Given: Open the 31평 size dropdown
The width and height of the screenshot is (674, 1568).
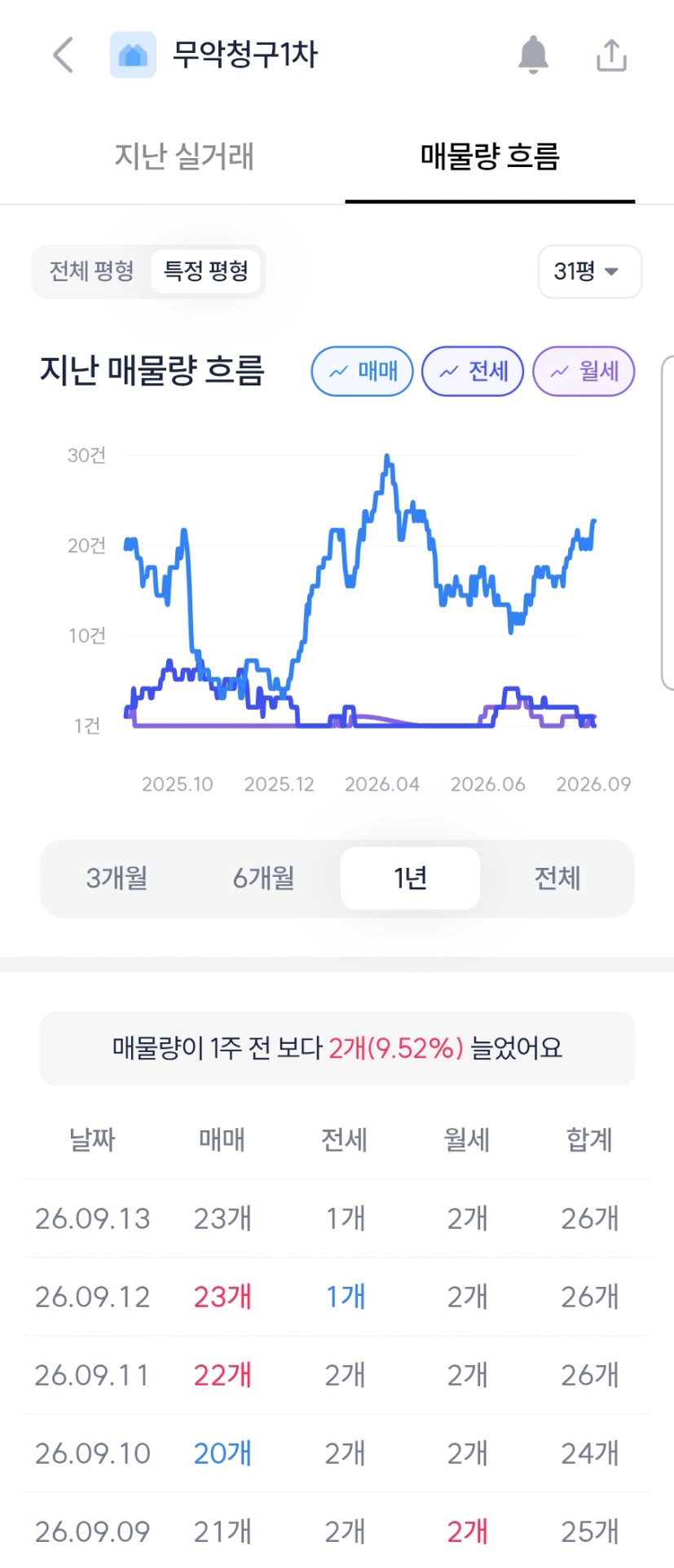Looking at the screenshot, I should pos(589,271).
